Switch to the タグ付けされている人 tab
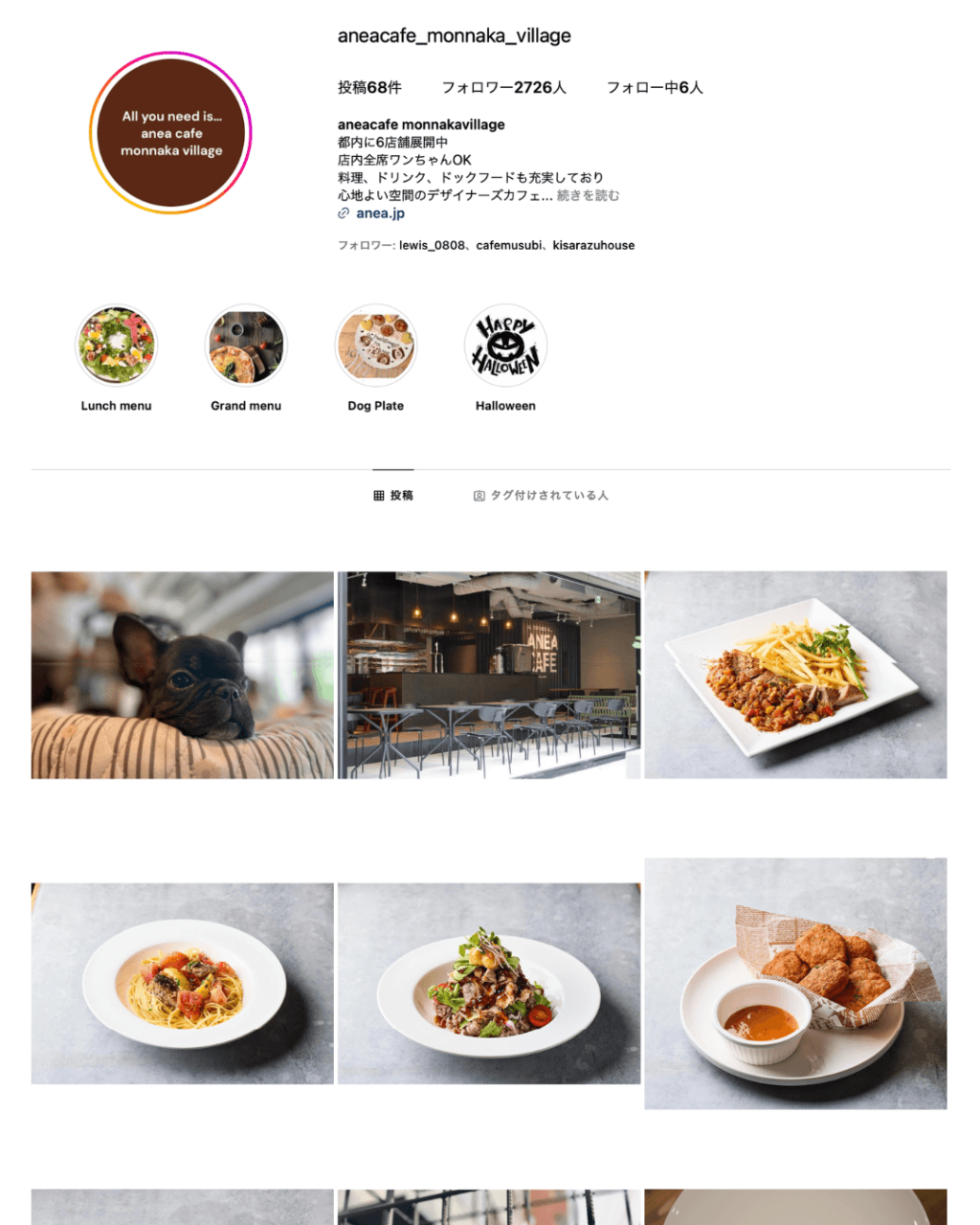The width and height of the screenshot is (980, 1225). coord(541,495)
